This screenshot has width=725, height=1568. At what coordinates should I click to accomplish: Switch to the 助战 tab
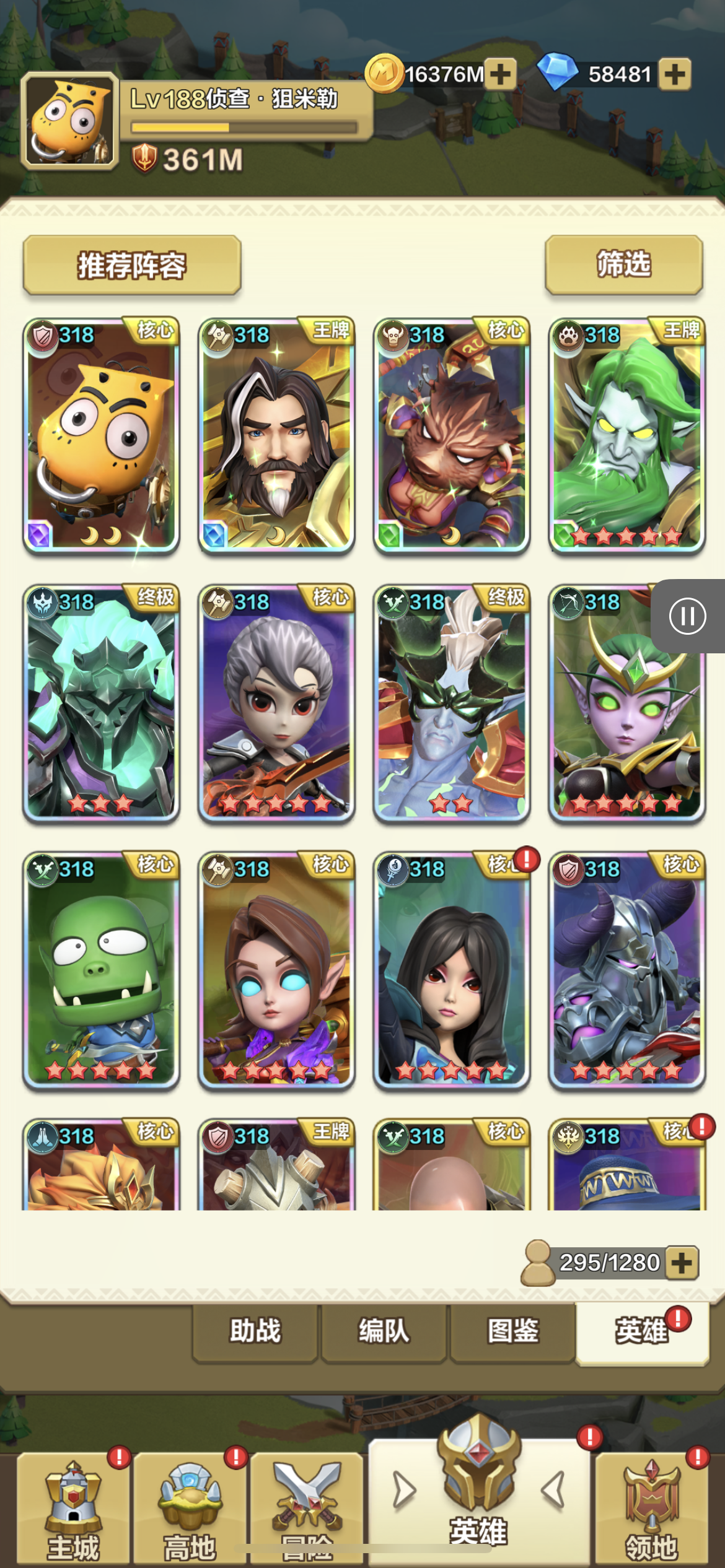point(255,1330)
